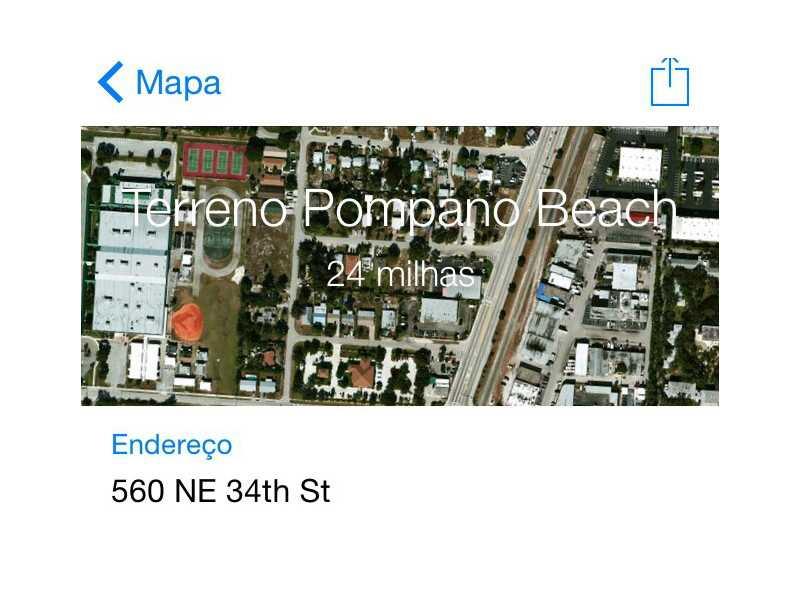800x600 pixels.
Task: Open the Terreno Pompano Beach satellite image
Action: [400, 265]
